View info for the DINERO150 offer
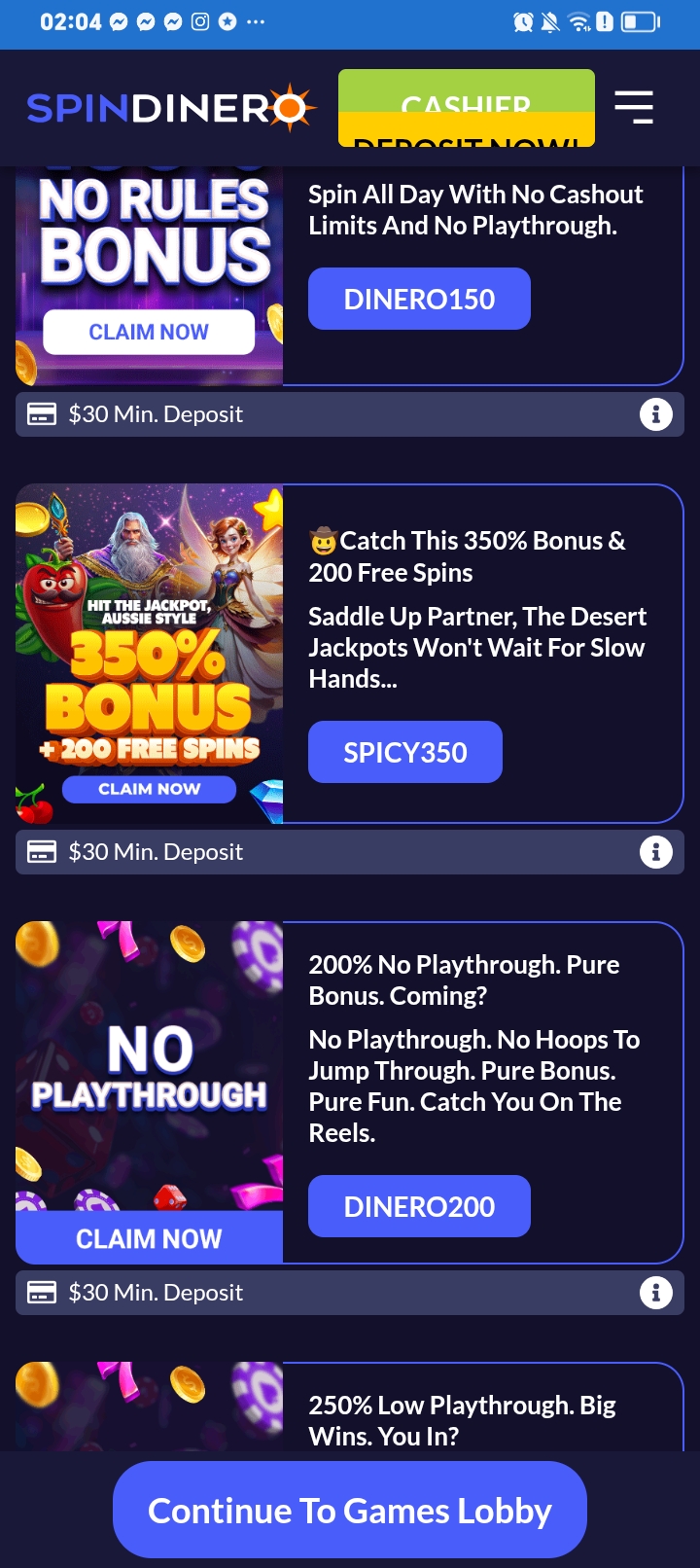This screenshot has width=700, height=1568. point(655,414)
